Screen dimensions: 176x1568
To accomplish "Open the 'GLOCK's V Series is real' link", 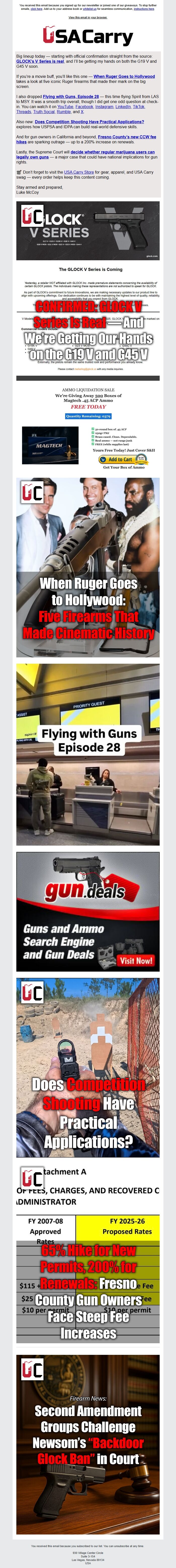I will click(x=39, y=61).
